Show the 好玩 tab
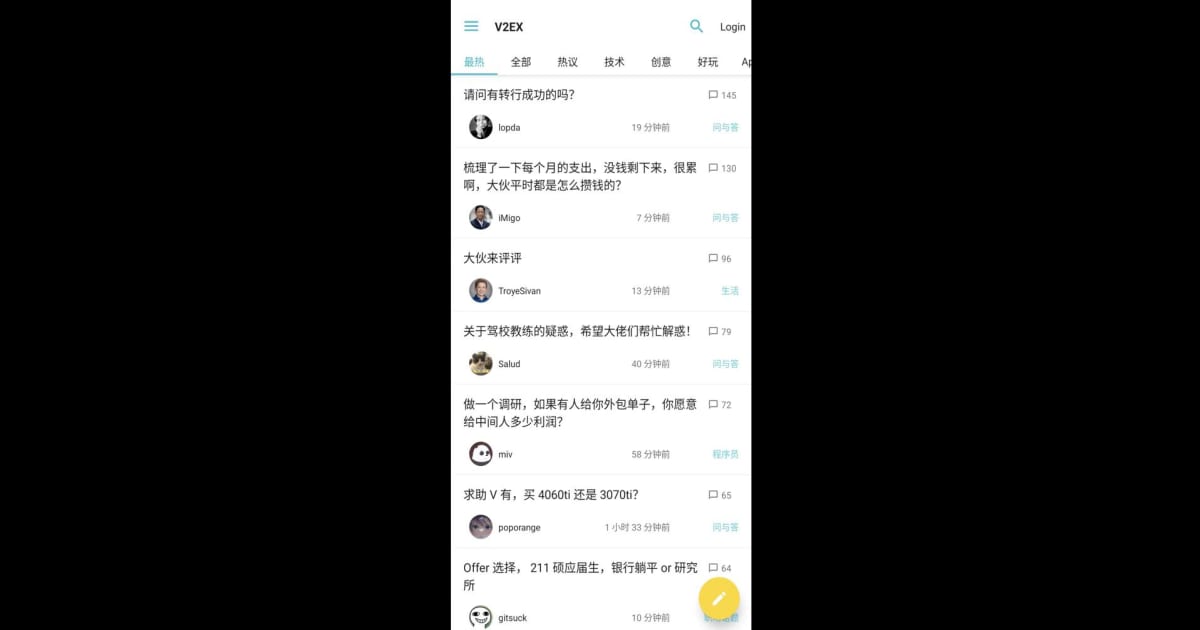Viewport: 1200px width, 630px height. 708,62
